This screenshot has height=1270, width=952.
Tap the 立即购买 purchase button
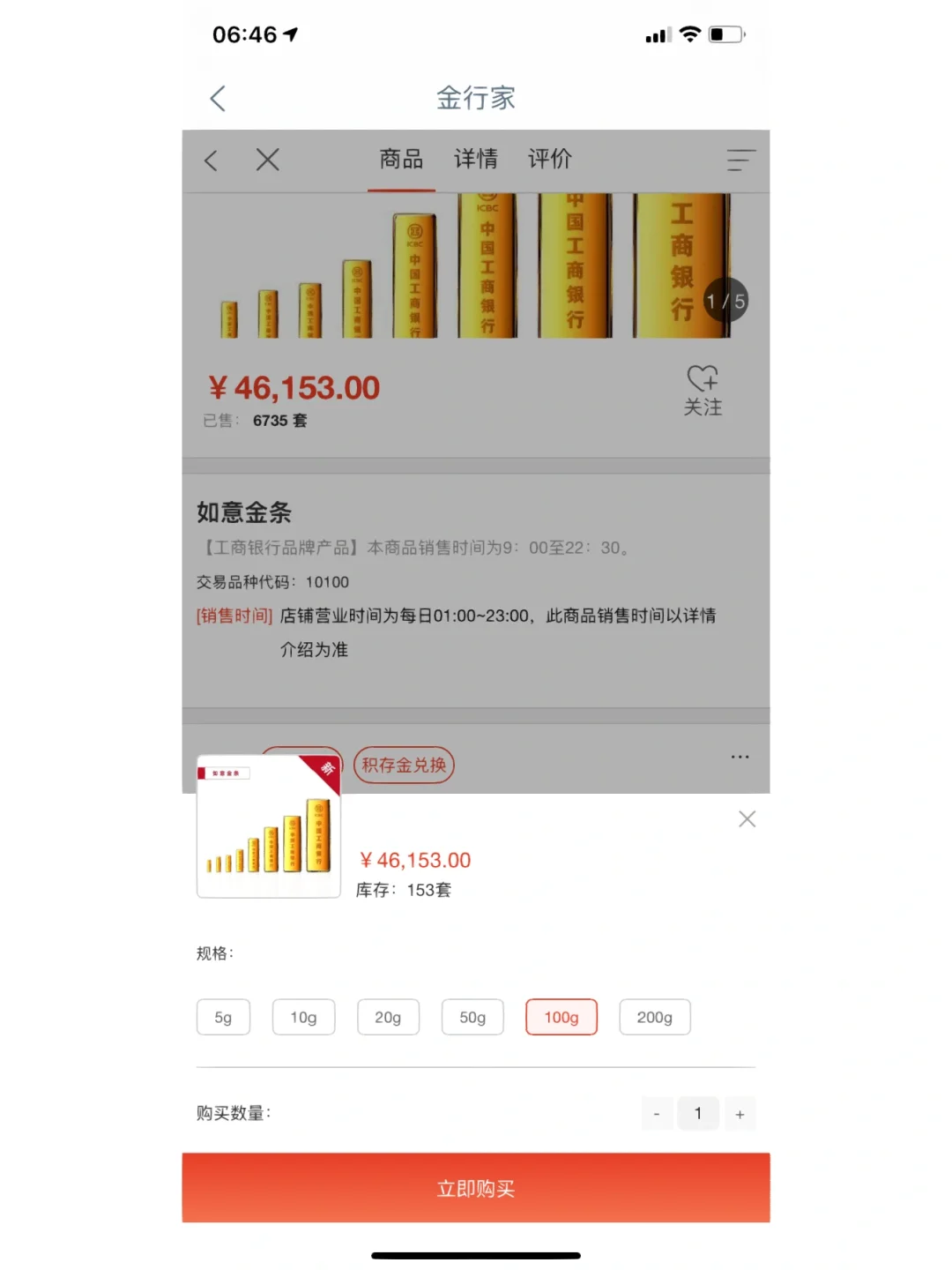(475, 1187)
